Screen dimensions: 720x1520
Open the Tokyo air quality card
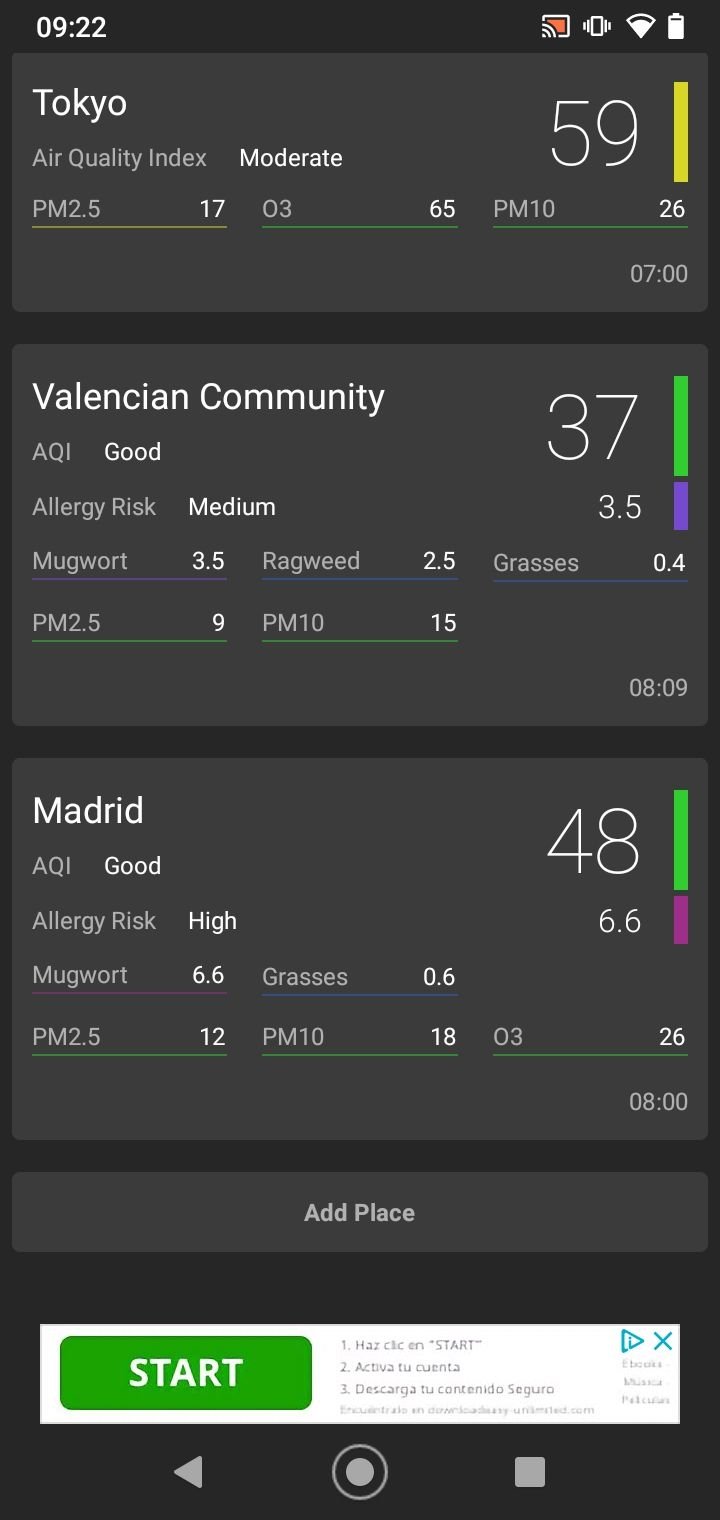click(360, 182)
